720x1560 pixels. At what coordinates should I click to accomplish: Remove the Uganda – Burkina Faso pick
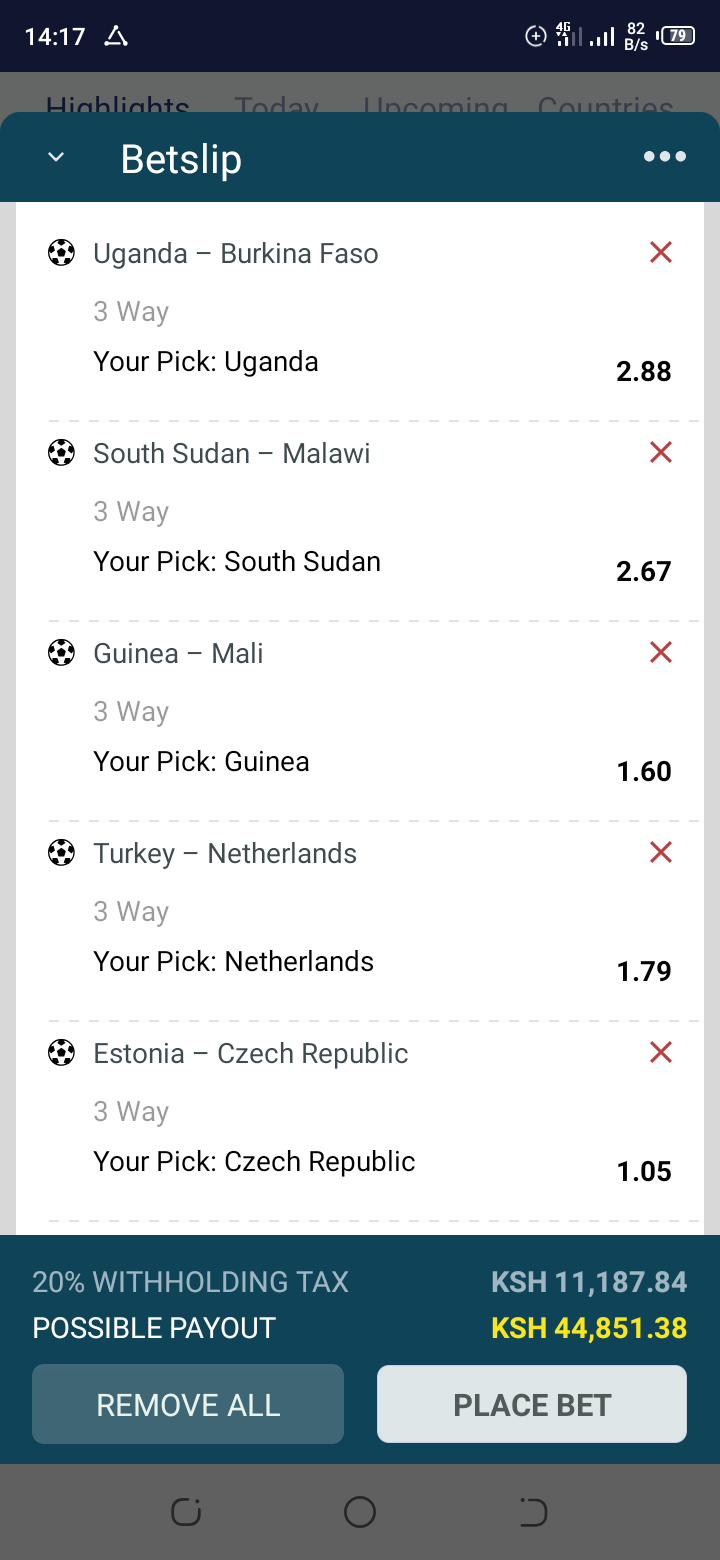click(x=660, y=253)
